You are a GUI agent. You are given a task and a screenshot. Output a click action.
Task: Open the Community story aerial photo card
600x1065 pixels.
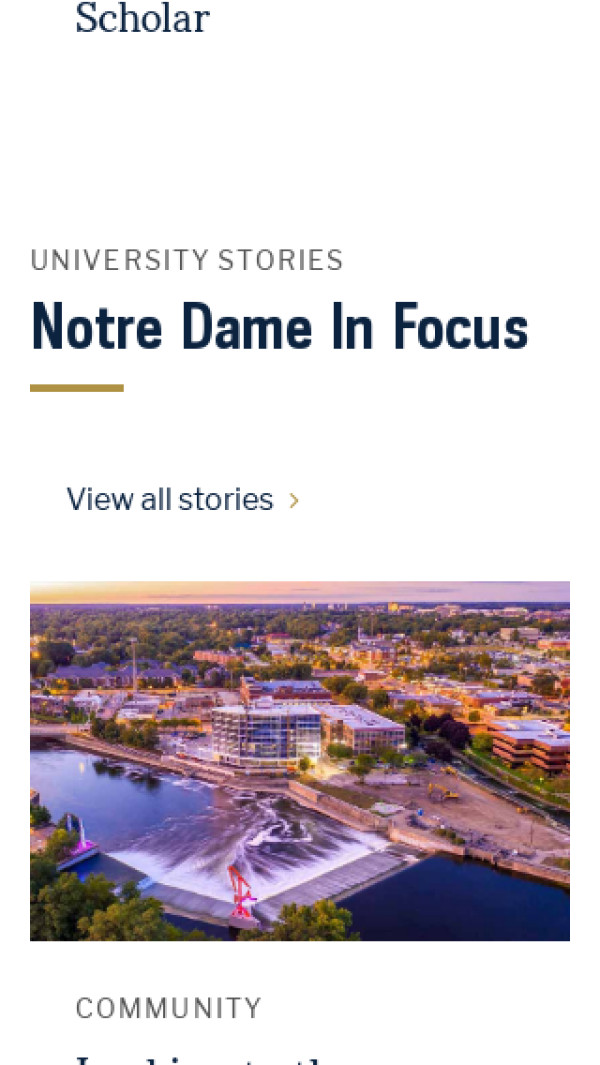[x=300, y=760]
